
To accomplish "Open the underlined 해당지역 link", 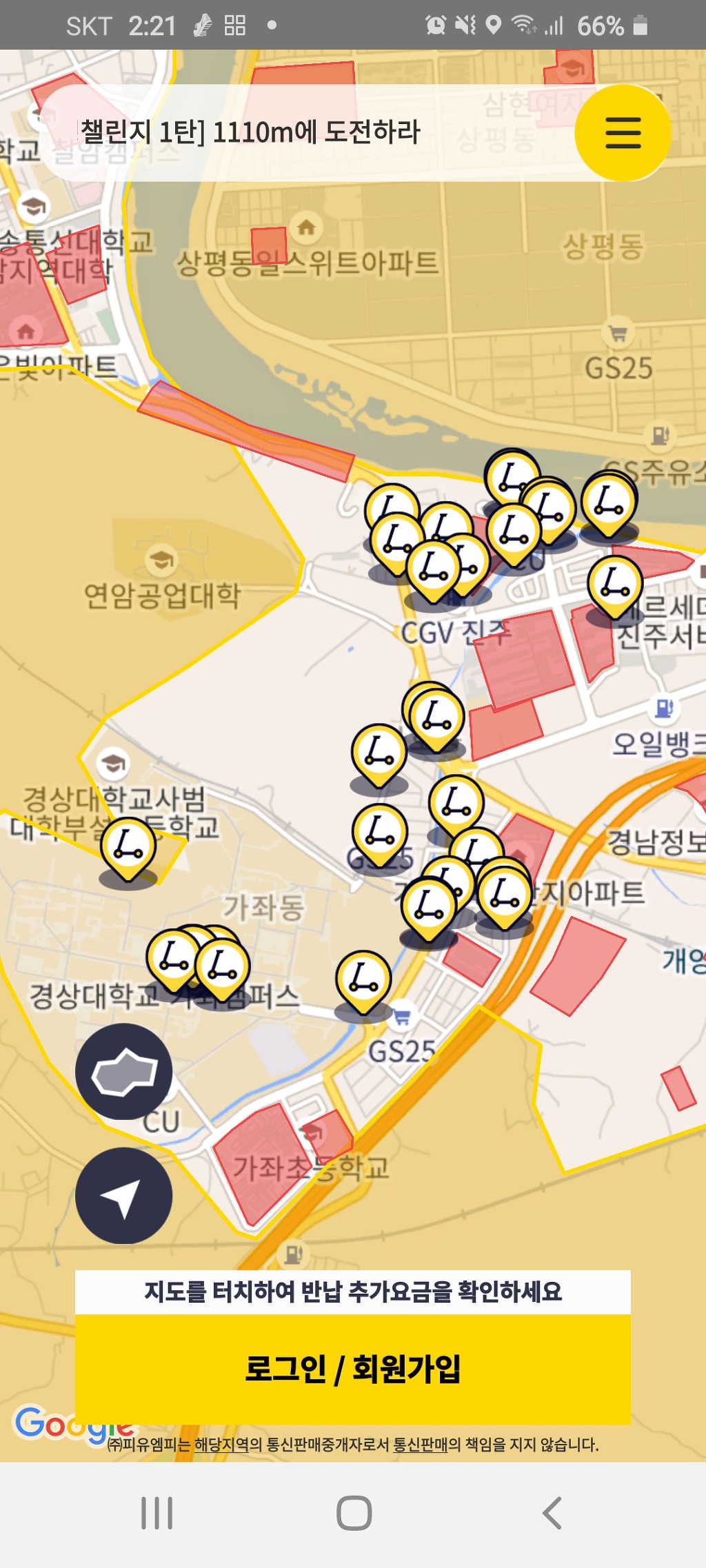I will [221, 1445].
